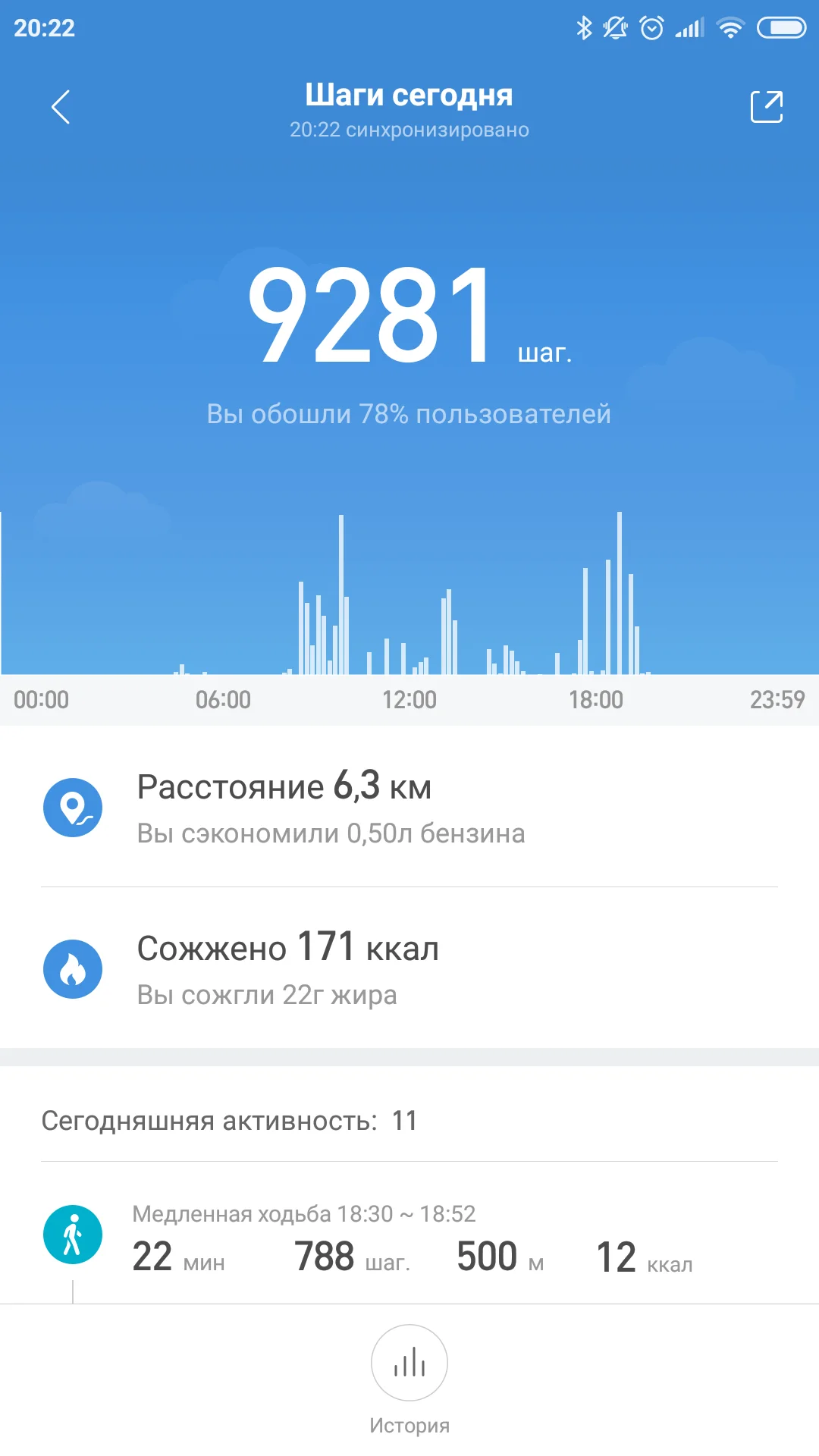This screenshot has width=819, height=1456.
Task: Click the alarm clock status bar icon
Action: tap(651, 27)
